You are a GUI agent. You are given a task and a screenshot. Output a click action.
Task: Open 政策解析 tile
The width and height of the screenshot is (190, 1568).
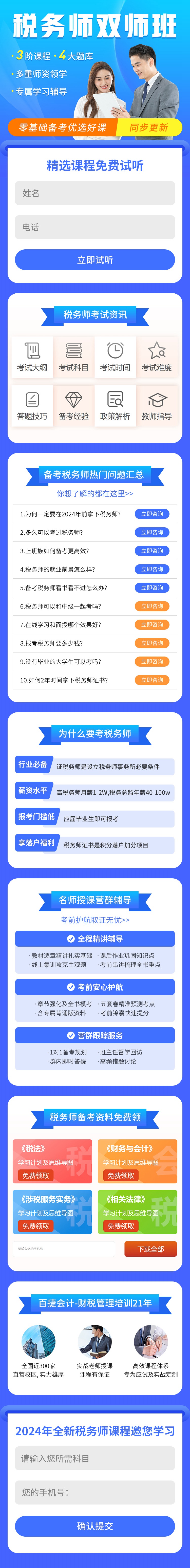(115, 405)
